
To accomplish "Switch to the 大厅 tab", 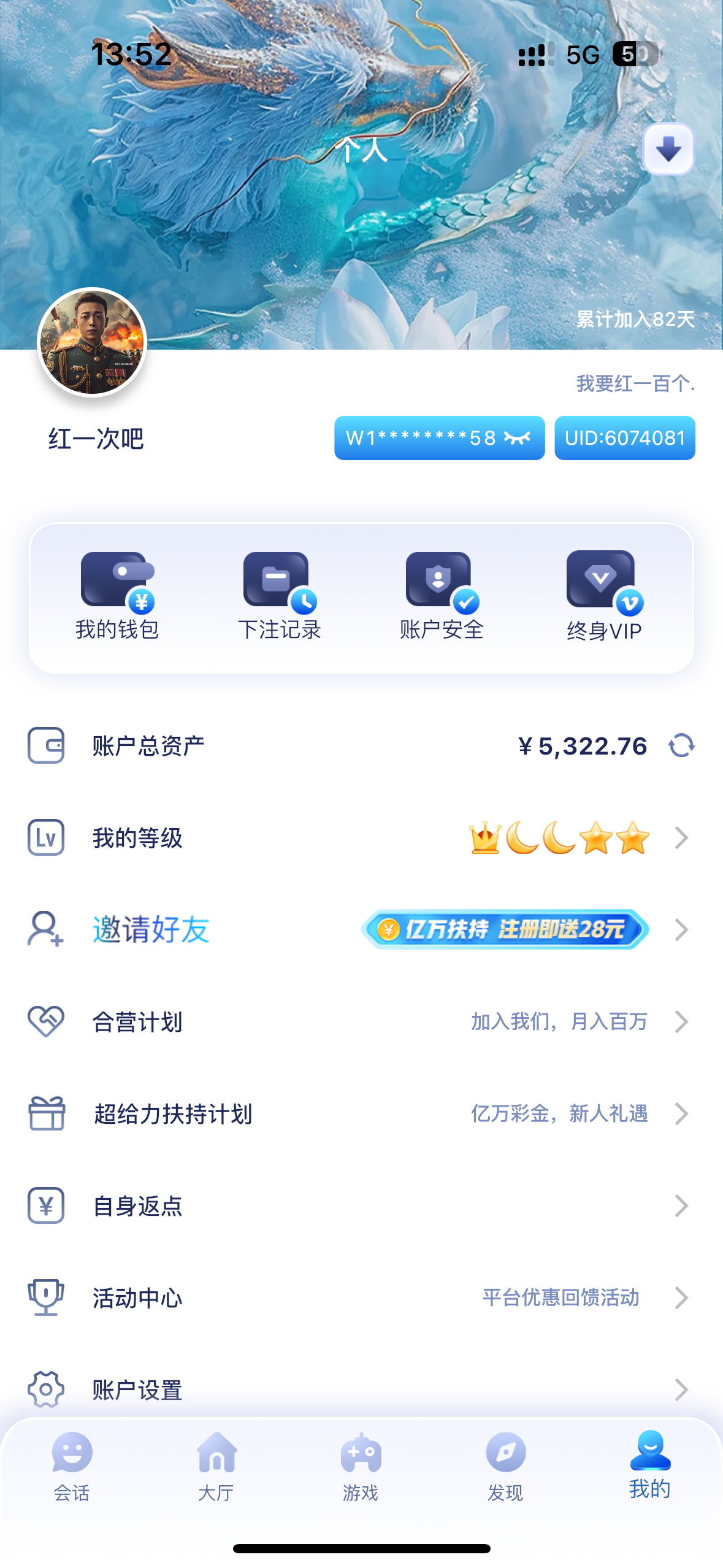I will point(216,1466).
